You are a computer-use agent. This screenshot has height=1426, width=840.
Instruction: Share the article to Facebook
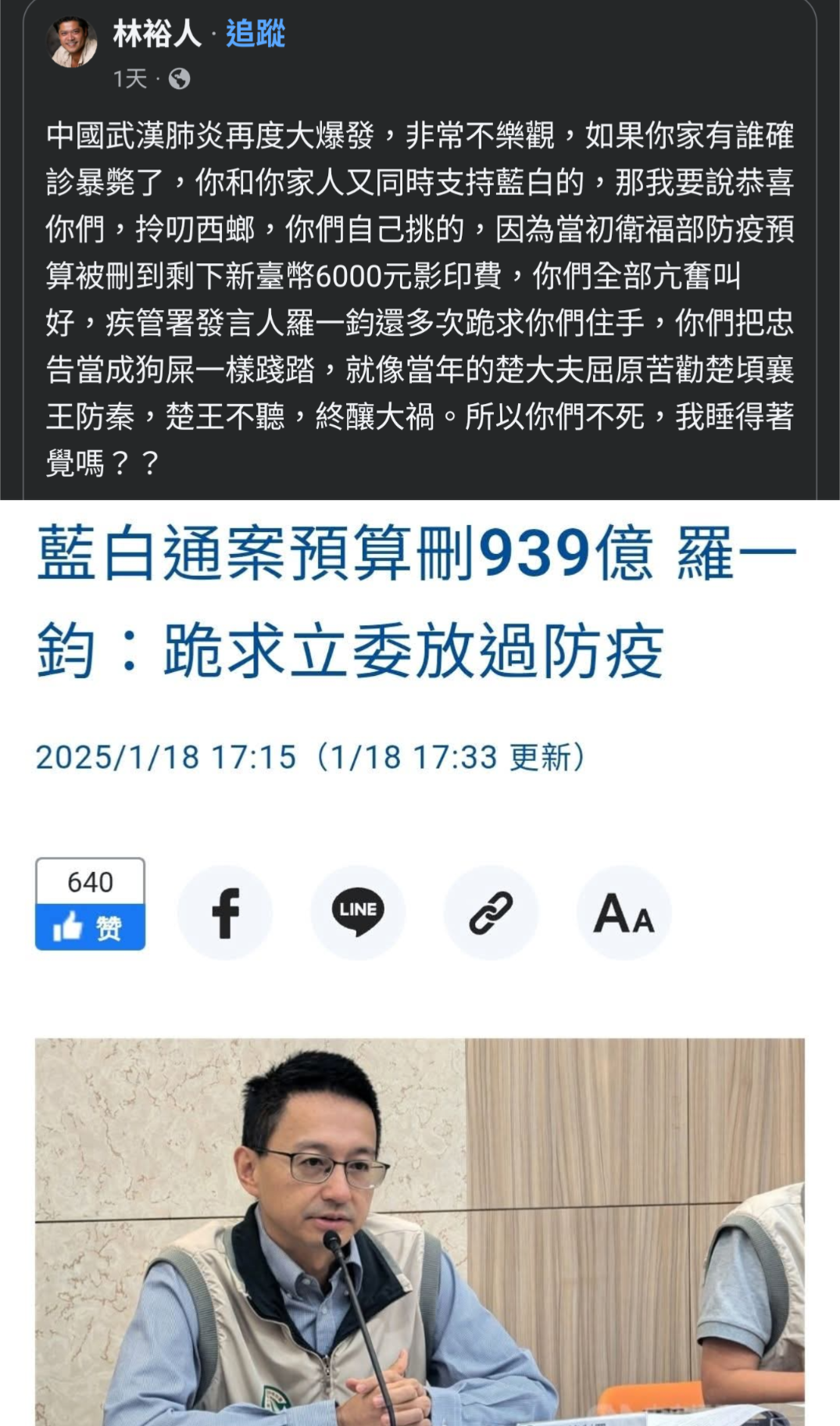[x=225, y=912]
